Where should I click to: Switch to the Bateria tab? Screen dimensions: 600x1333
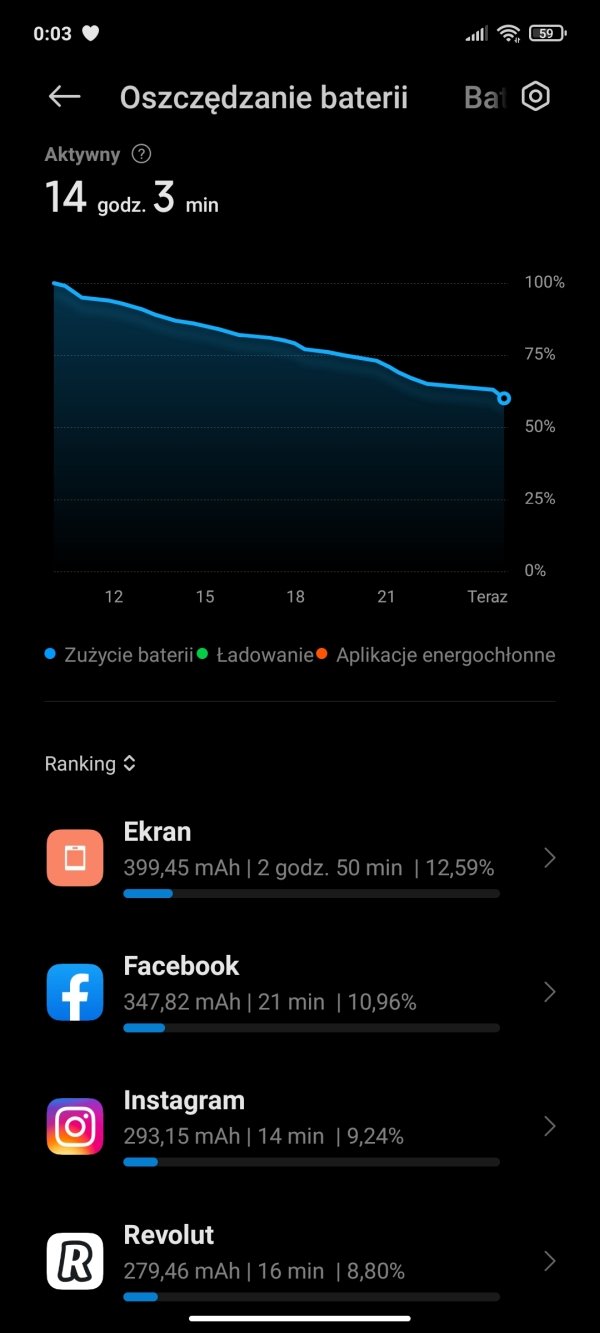point(486,97)
